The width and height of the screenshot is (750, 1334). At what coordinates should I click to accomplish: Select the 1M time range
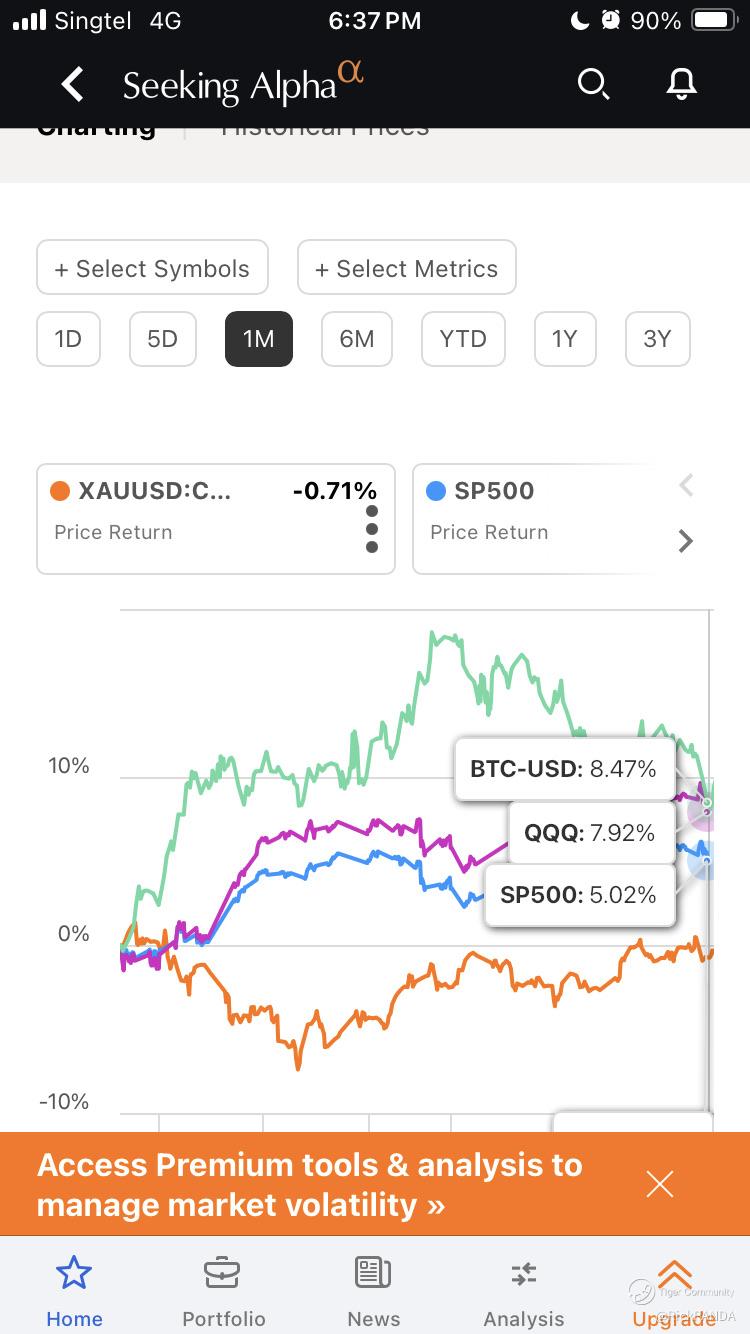coord(259,339)
